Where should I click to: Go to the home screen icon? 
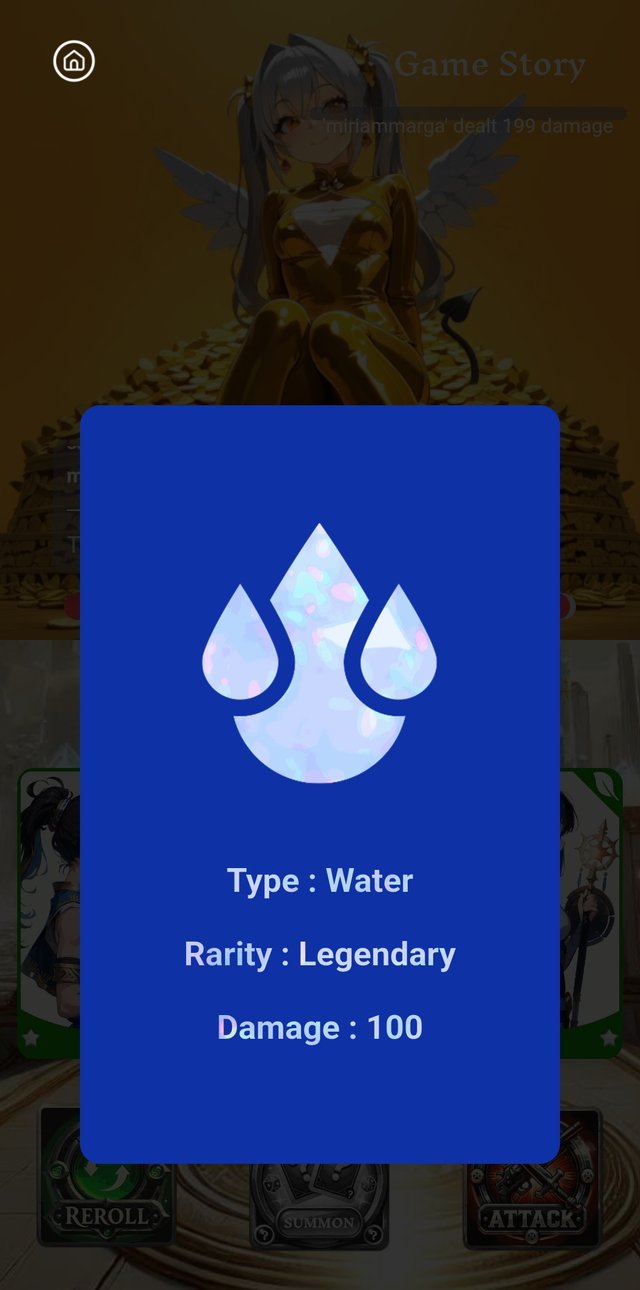coord(74,62)
